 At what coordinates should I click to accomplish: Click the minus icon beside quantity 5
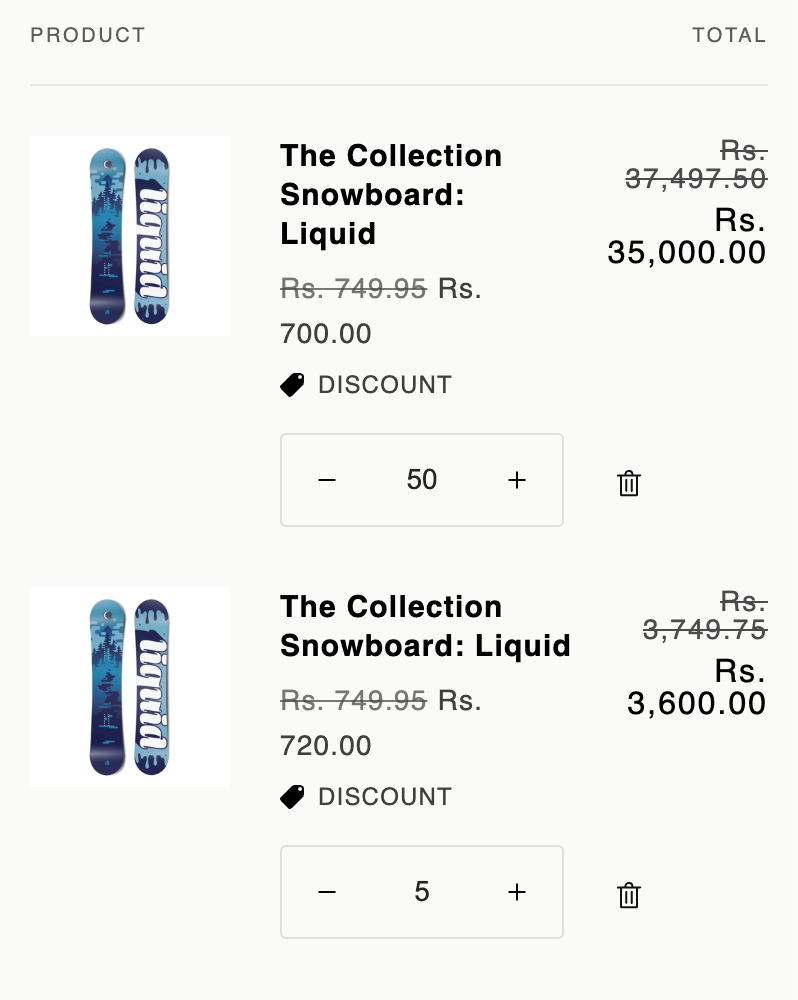[x=327, y=892]
